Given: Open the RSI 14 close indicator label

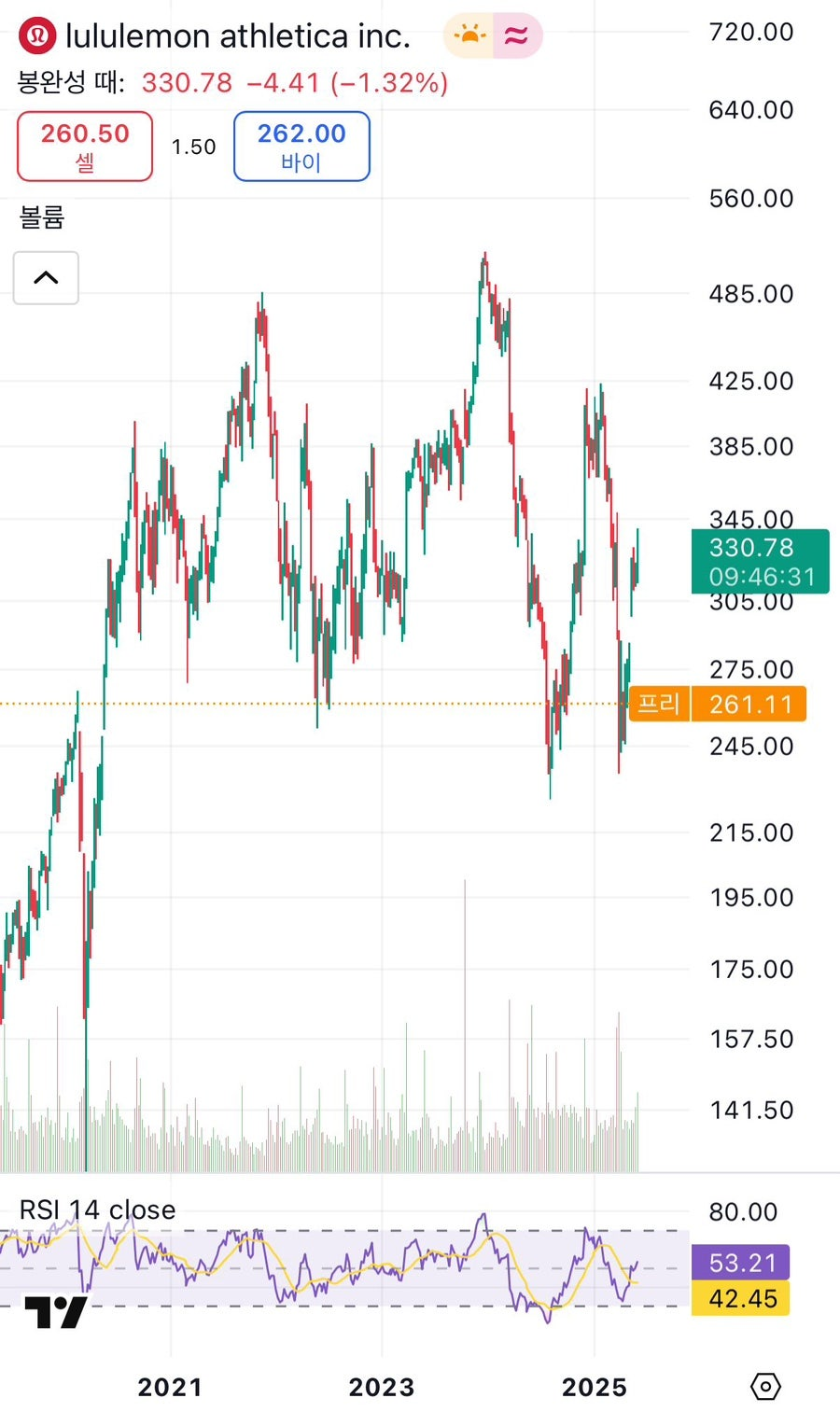Looking at the screenshot, I should point(97,1209).
